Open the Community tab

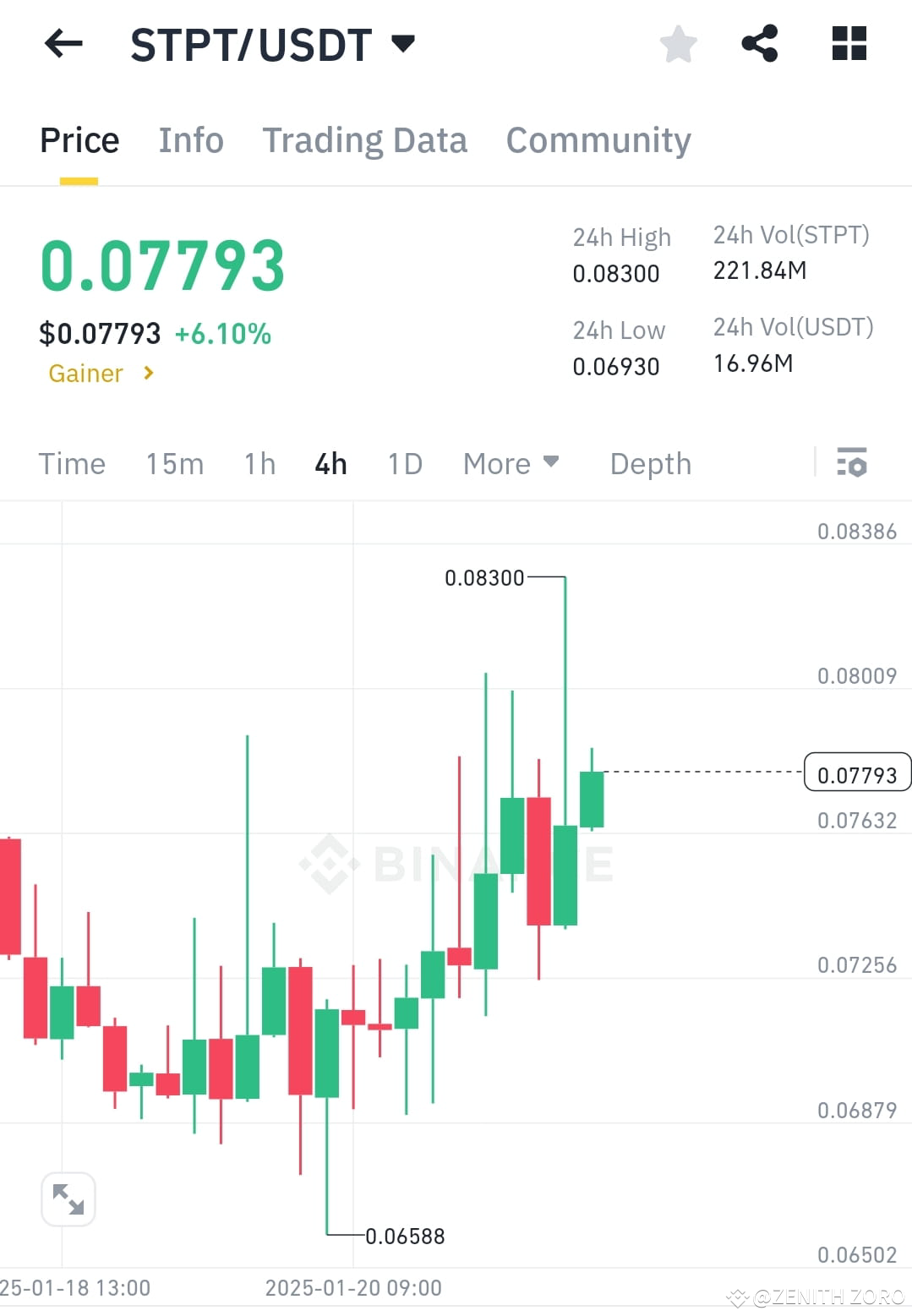pyautogui.click(x=598, y=139)
